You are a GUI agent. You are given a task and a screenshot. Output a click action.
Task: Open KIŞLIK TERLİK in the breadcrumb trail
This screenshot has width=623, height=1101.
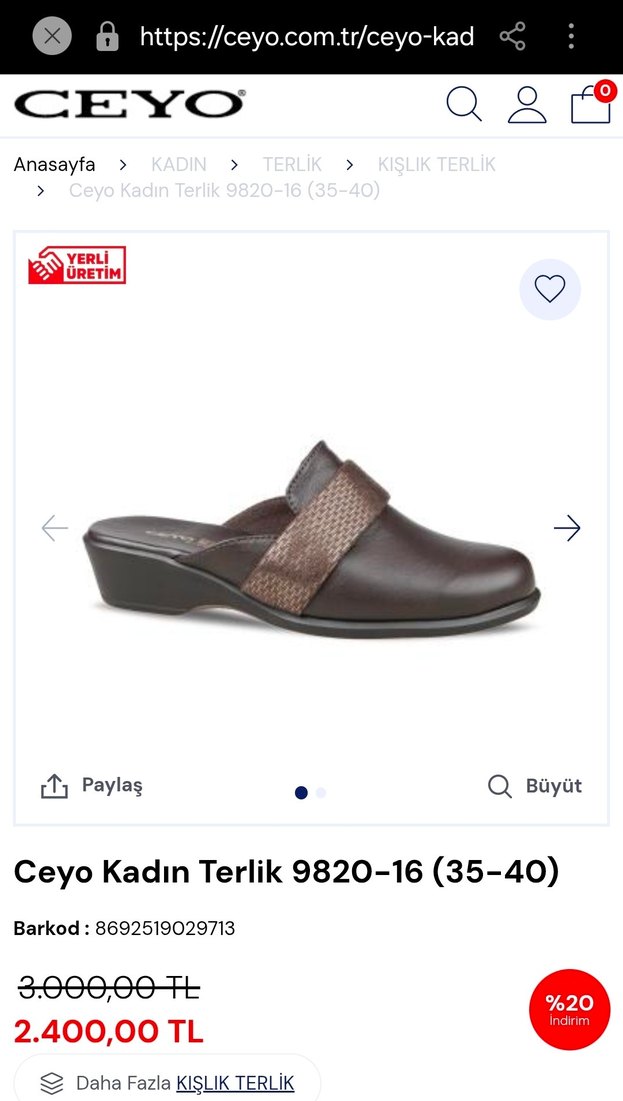coord(436,164)
